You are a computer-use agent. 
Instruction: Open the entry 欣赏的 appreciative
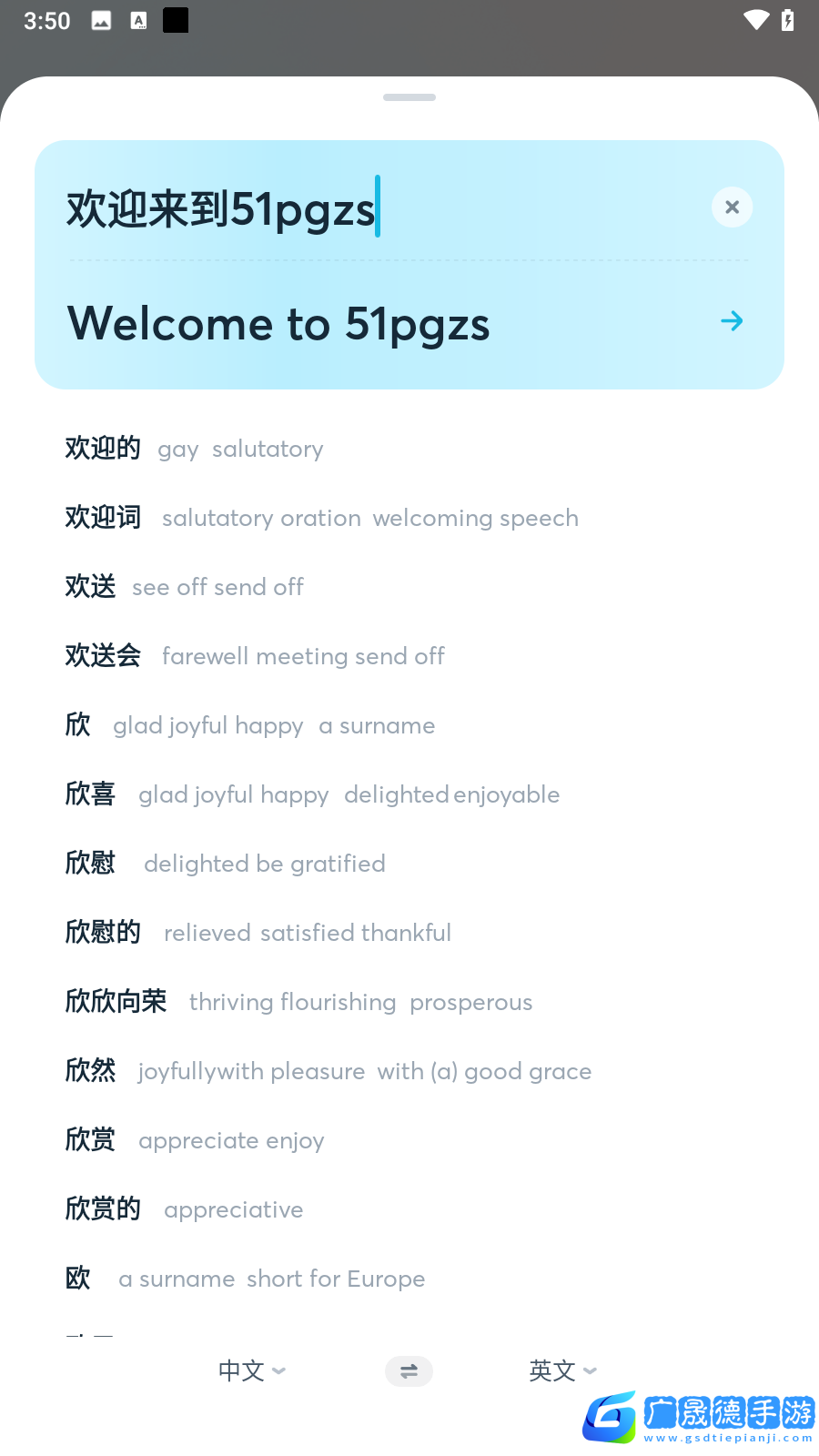(184, 1209)
